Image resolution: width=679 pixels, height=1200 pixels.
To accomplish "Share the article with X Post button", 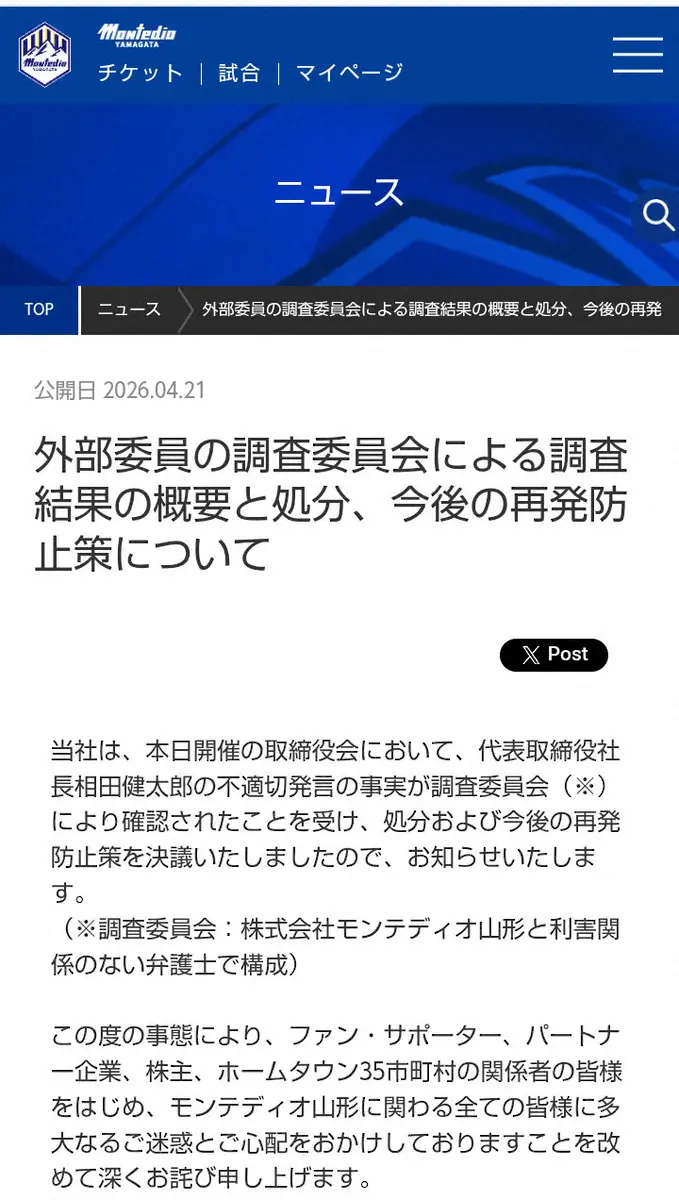I will [553, 655].
